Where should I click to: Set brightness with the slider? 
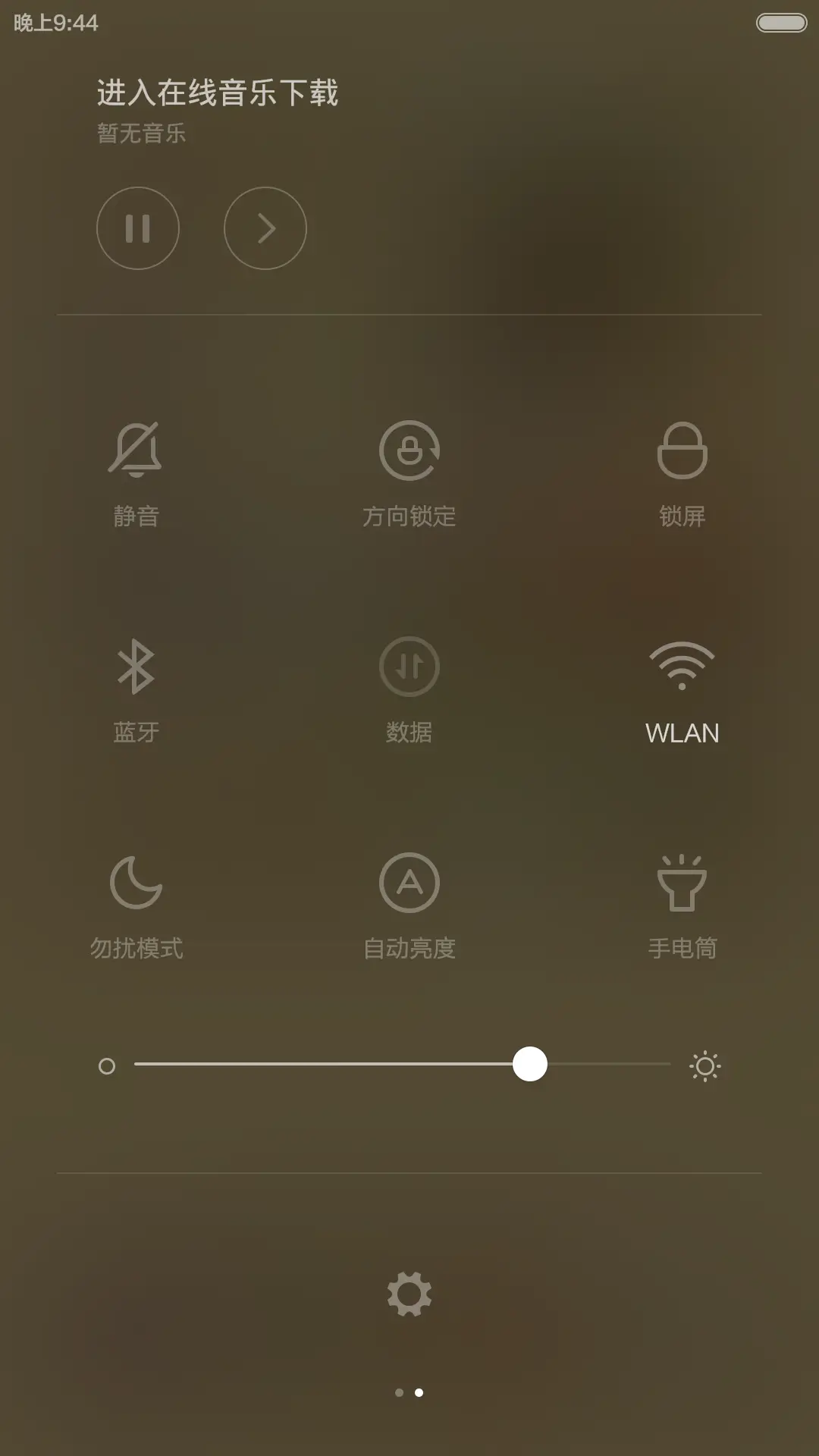click(x=530, y=1064)
